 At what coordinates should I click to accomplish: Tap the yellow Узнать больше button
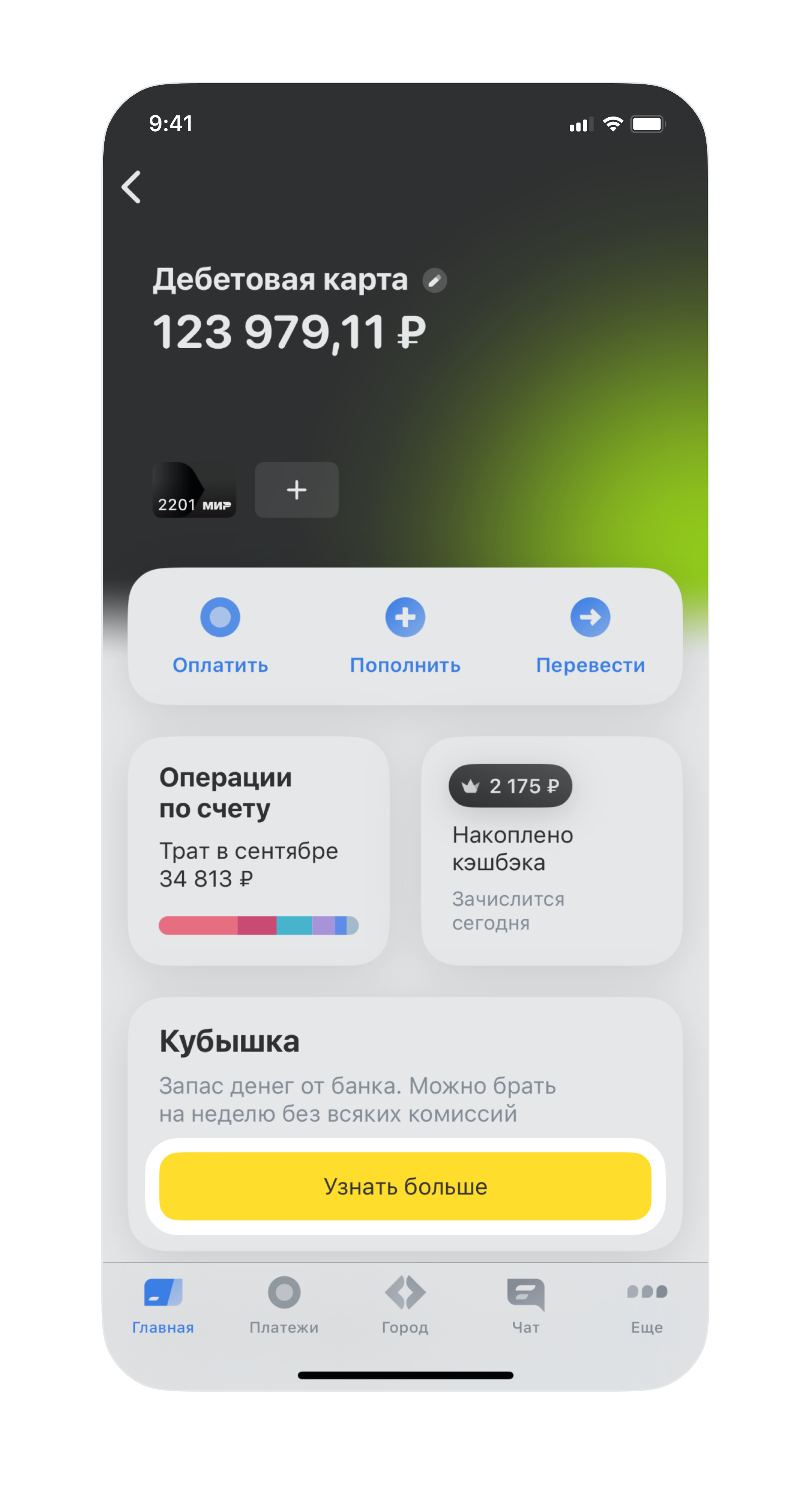pyautogui.click(x=405, y=1186)
